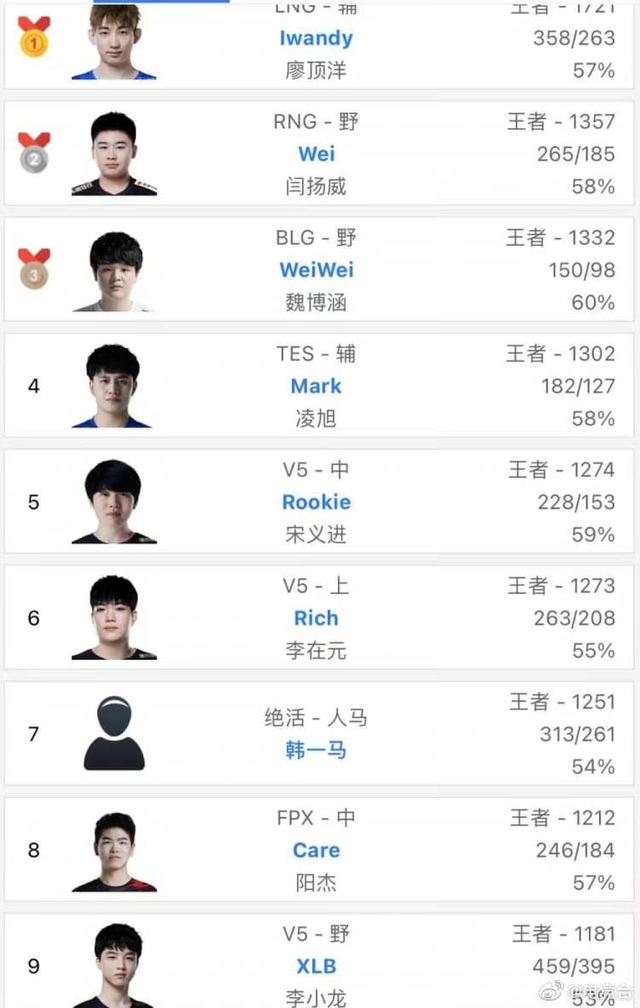
Task: Open FPX mid Care's profile
Action: [x=316, y=850]
